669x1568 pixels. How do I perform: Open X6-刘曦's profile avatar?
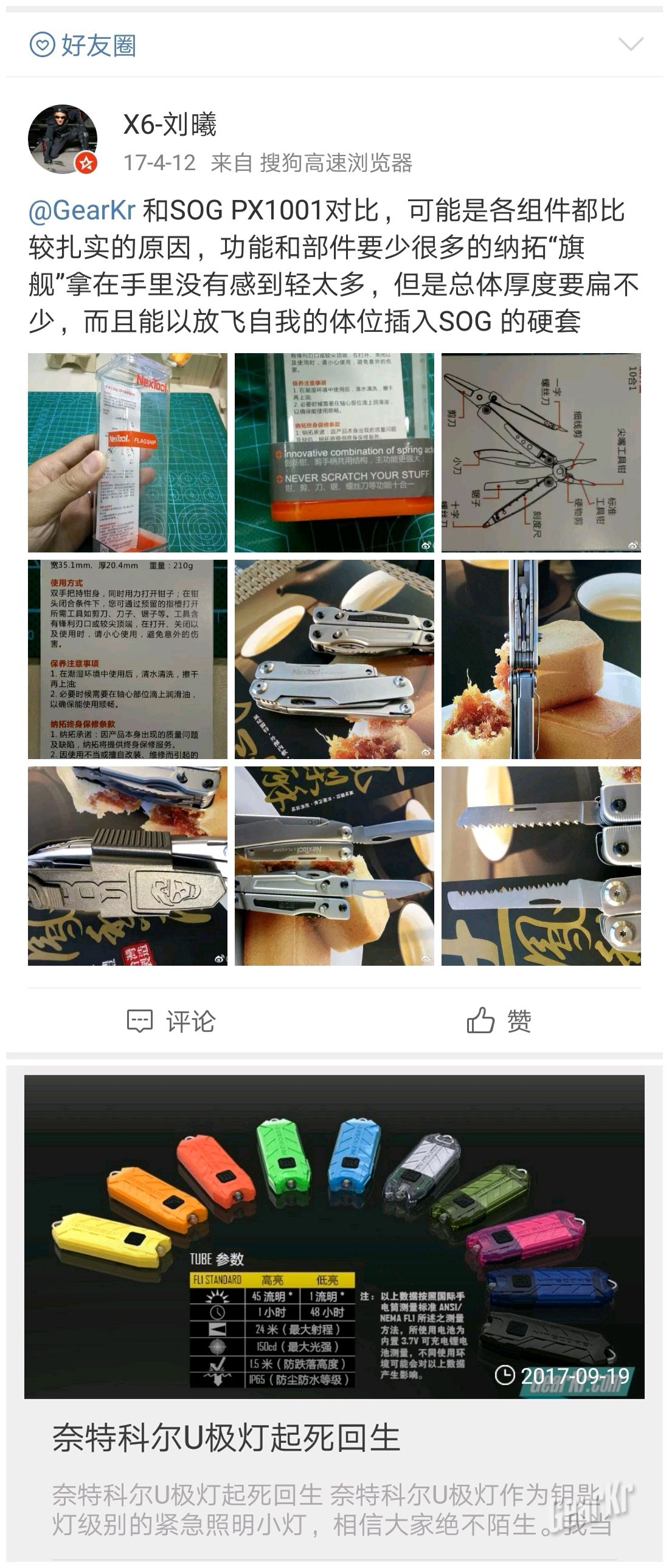(62, 139)
